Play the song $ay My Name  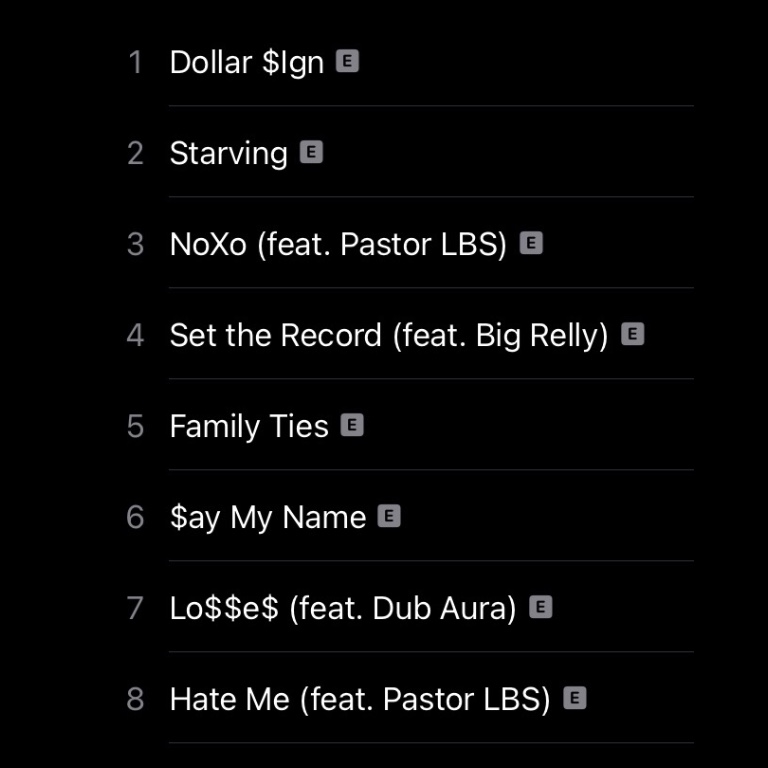[268, 517]
